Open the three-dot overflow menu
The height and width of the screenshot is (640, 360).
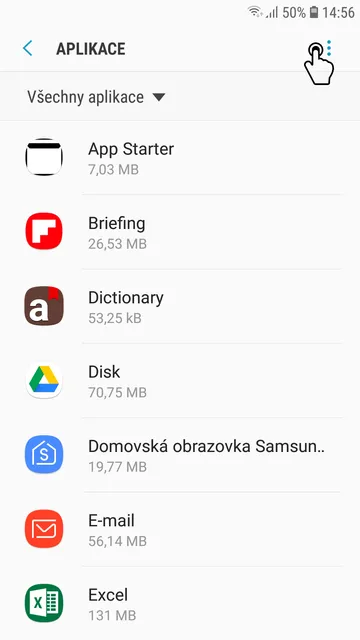(329, 48)
